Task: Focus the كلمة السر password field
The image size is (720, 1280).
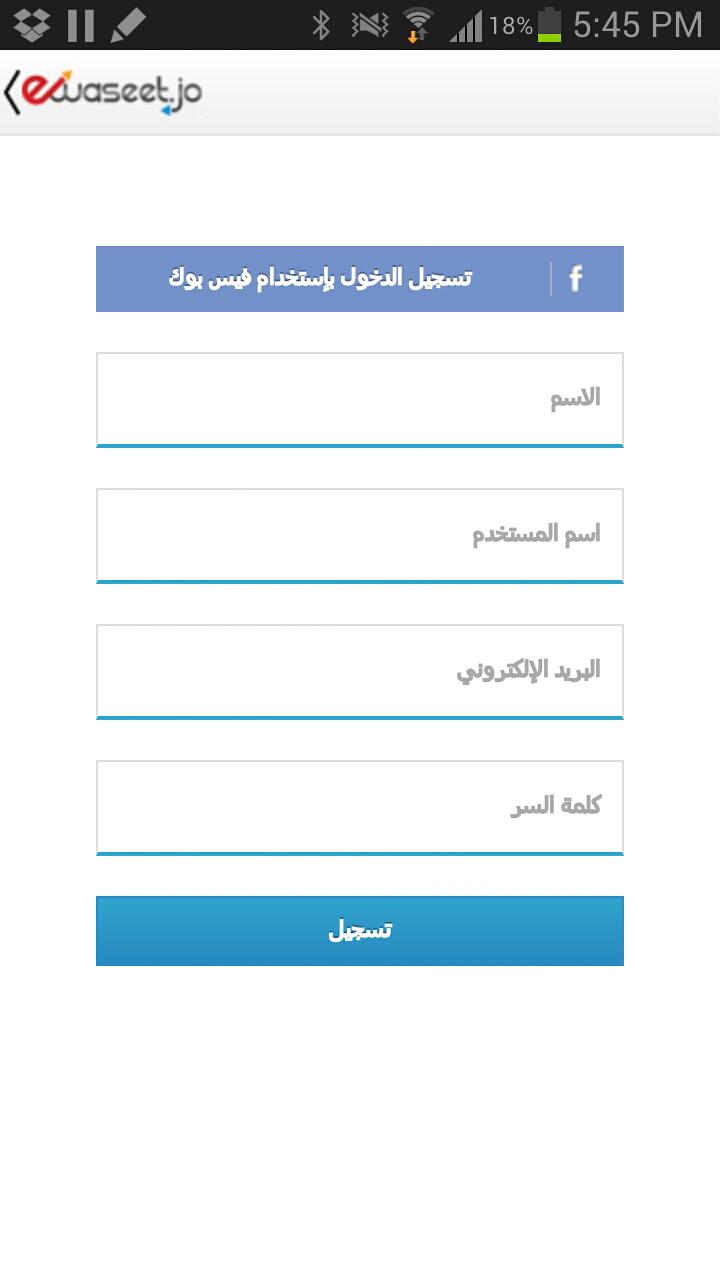Action: click(x=360, y=806)
